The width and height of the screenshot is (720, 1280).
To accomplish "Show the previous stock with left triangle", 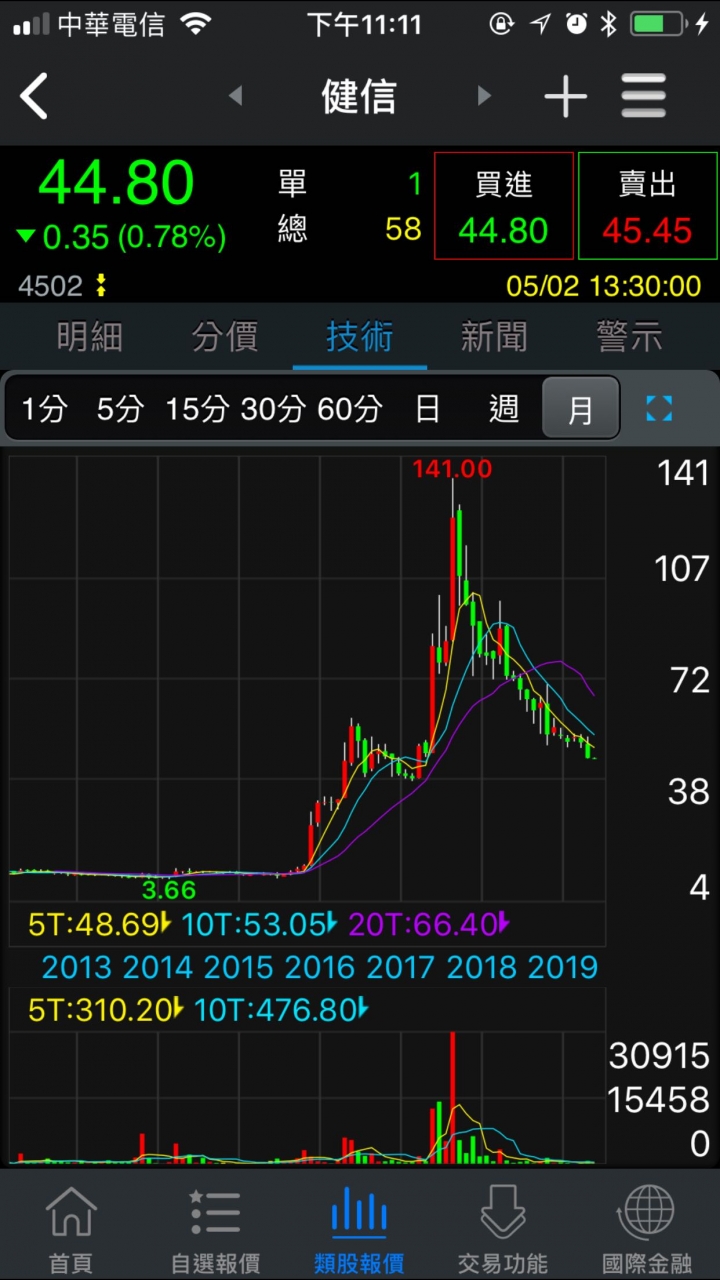I will click(236, 96).
